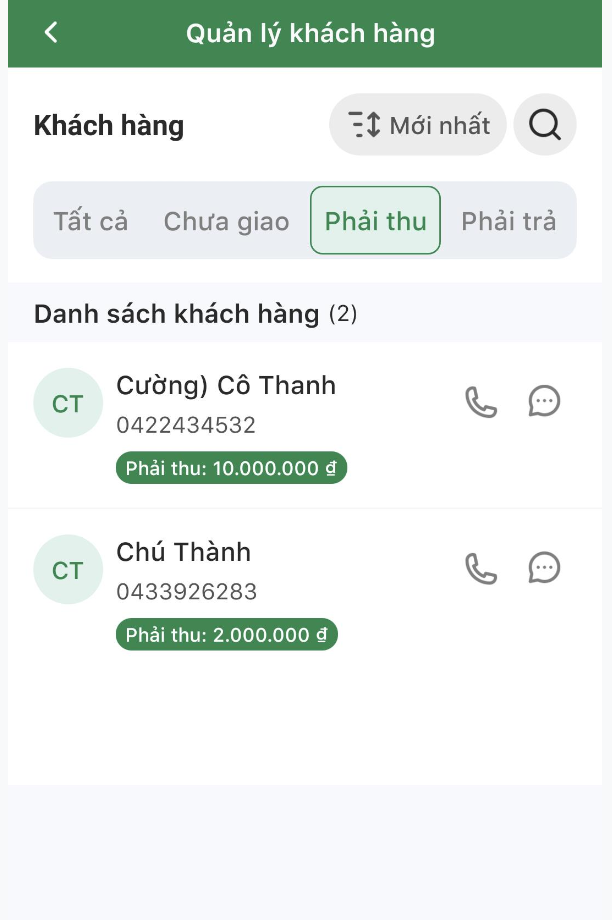Message Chú Thành

[544, 569]
